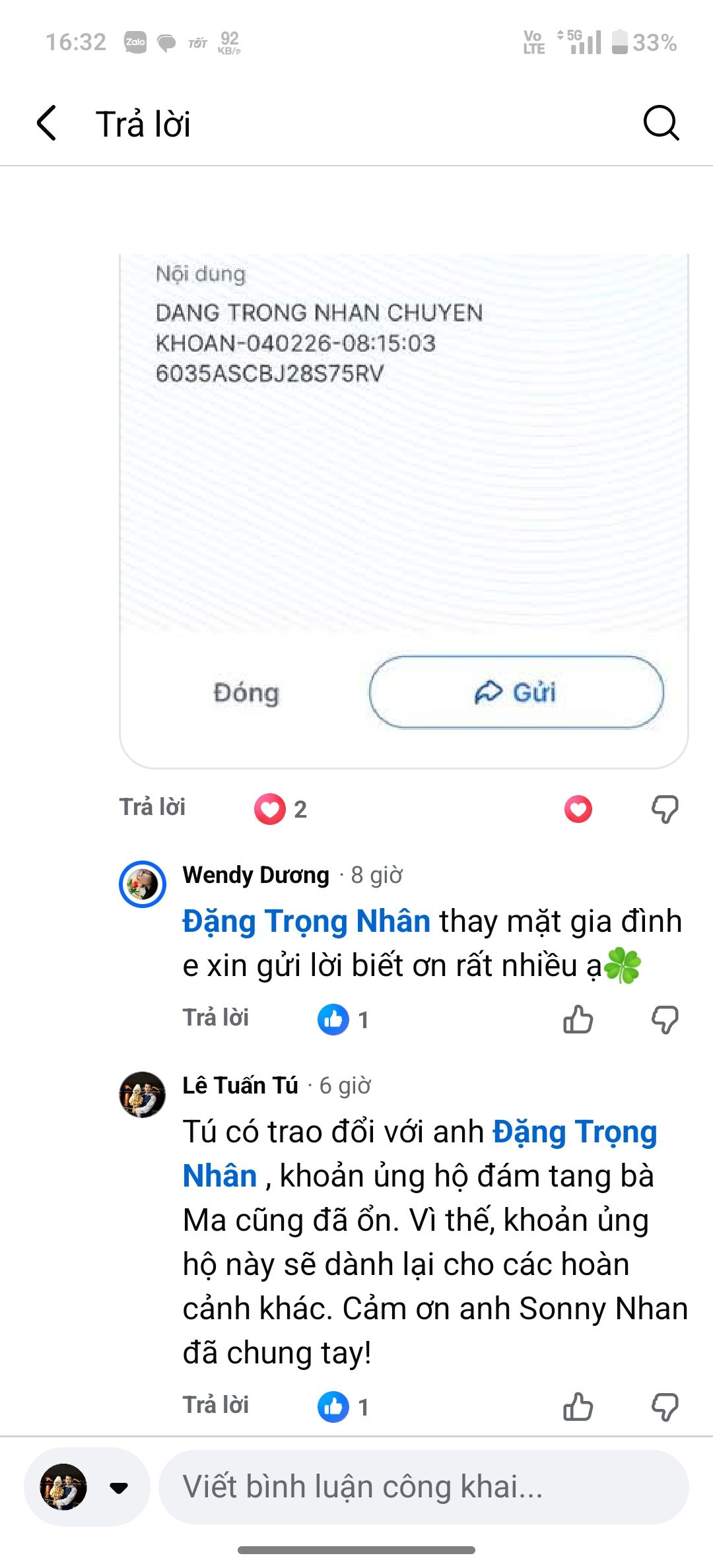Dislike the comment with the image
The width and height of the screenshot is (713, 1568).
click(665, 809)
